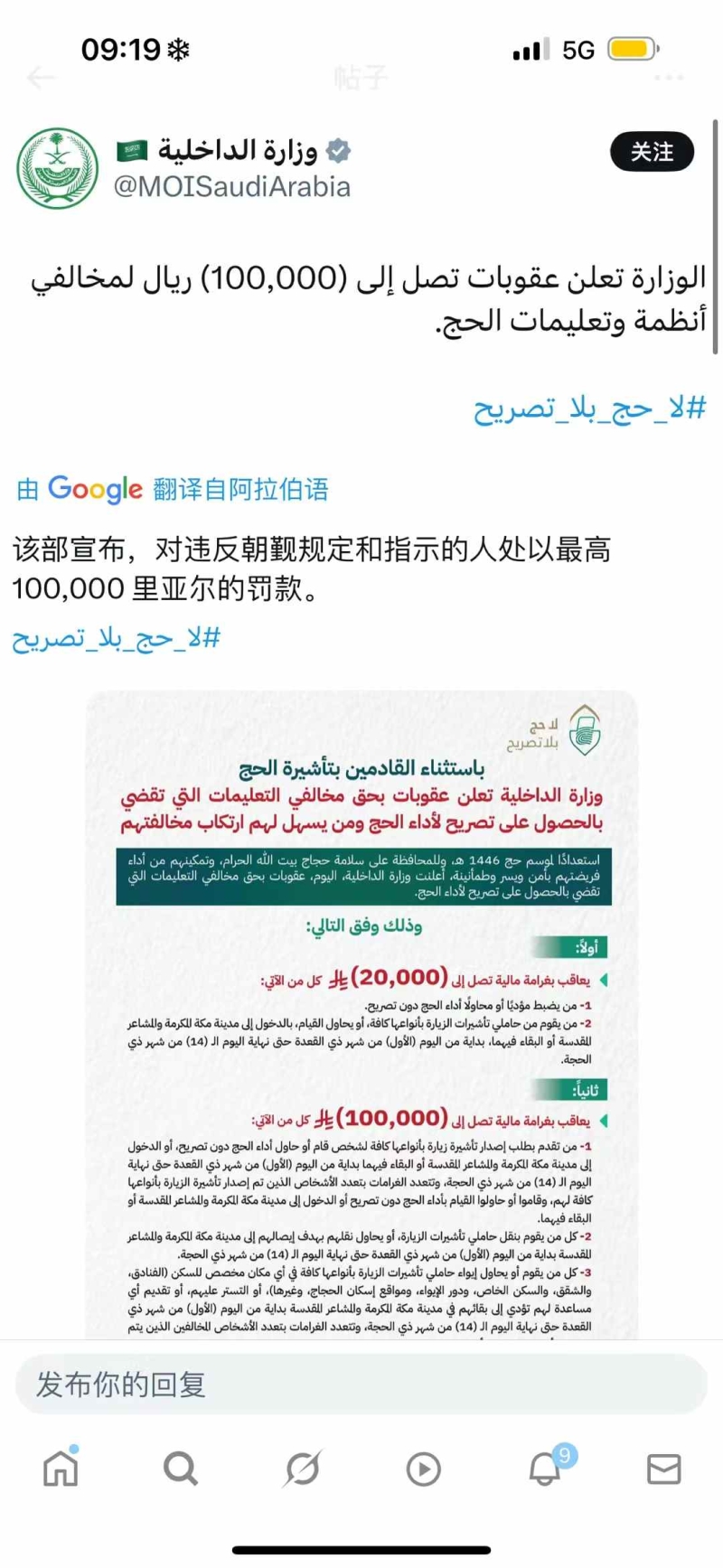
Task: Go back using the top-left arrow
Action: (42, 78)
